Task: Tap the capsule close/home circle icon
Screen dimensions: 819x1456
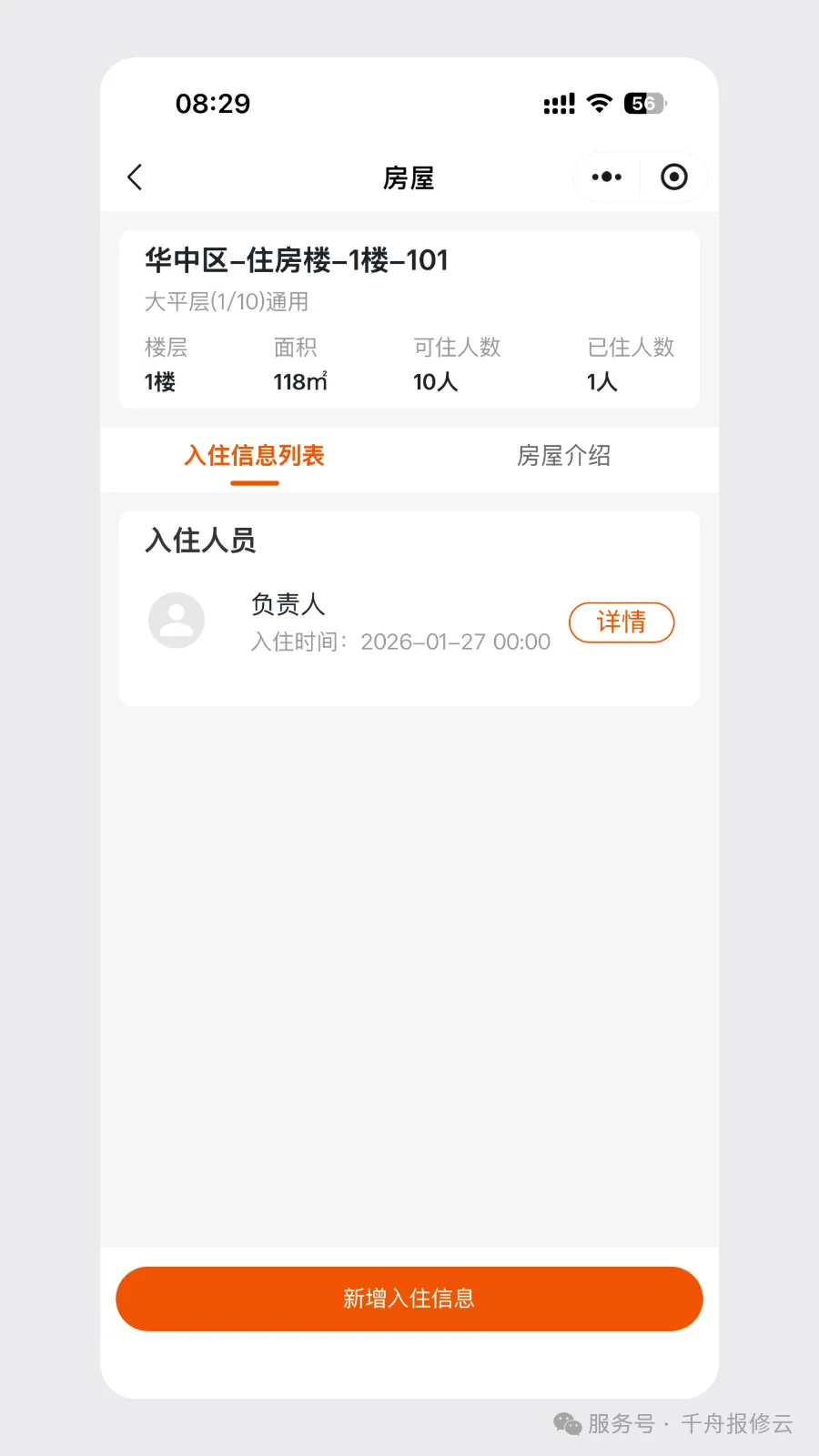Action: [x=673, y=177]
